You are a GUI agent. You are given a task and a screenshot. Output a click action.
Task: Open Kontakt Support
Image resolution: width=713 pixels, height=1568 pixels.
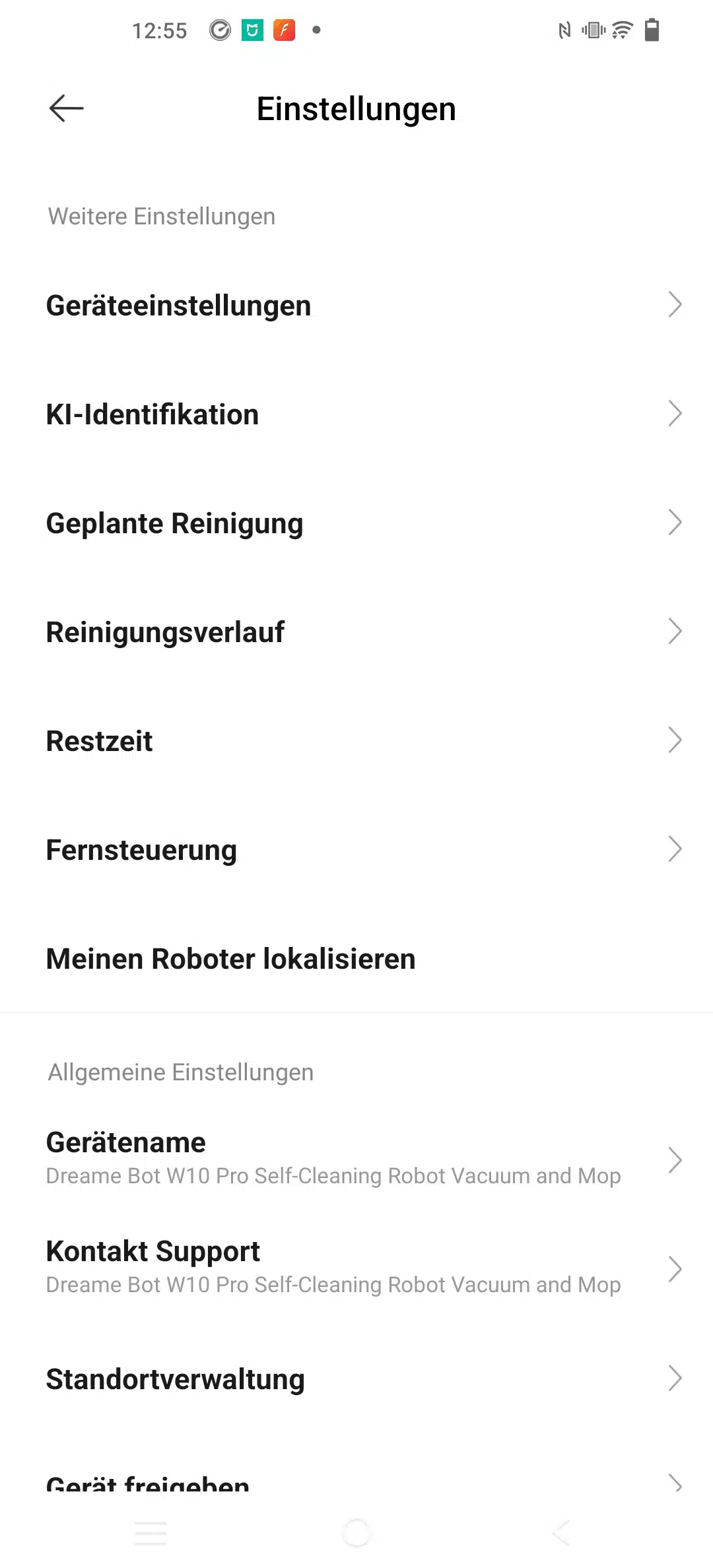(x=356, y=1268)
